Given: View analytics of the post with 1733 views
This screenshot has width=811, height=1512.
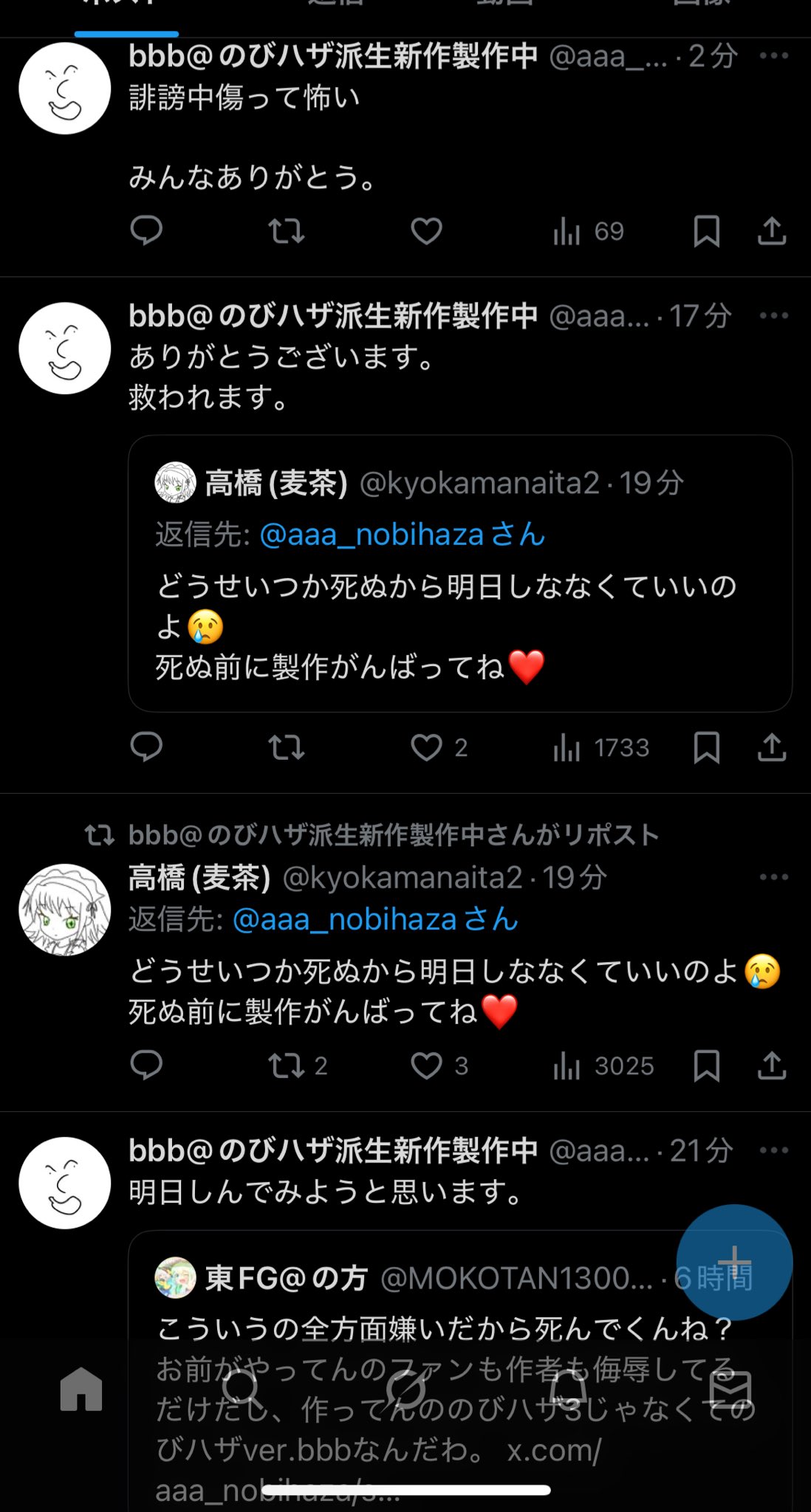Looking at the screenshot, I should pyautogui.click(x=600, y=748).
